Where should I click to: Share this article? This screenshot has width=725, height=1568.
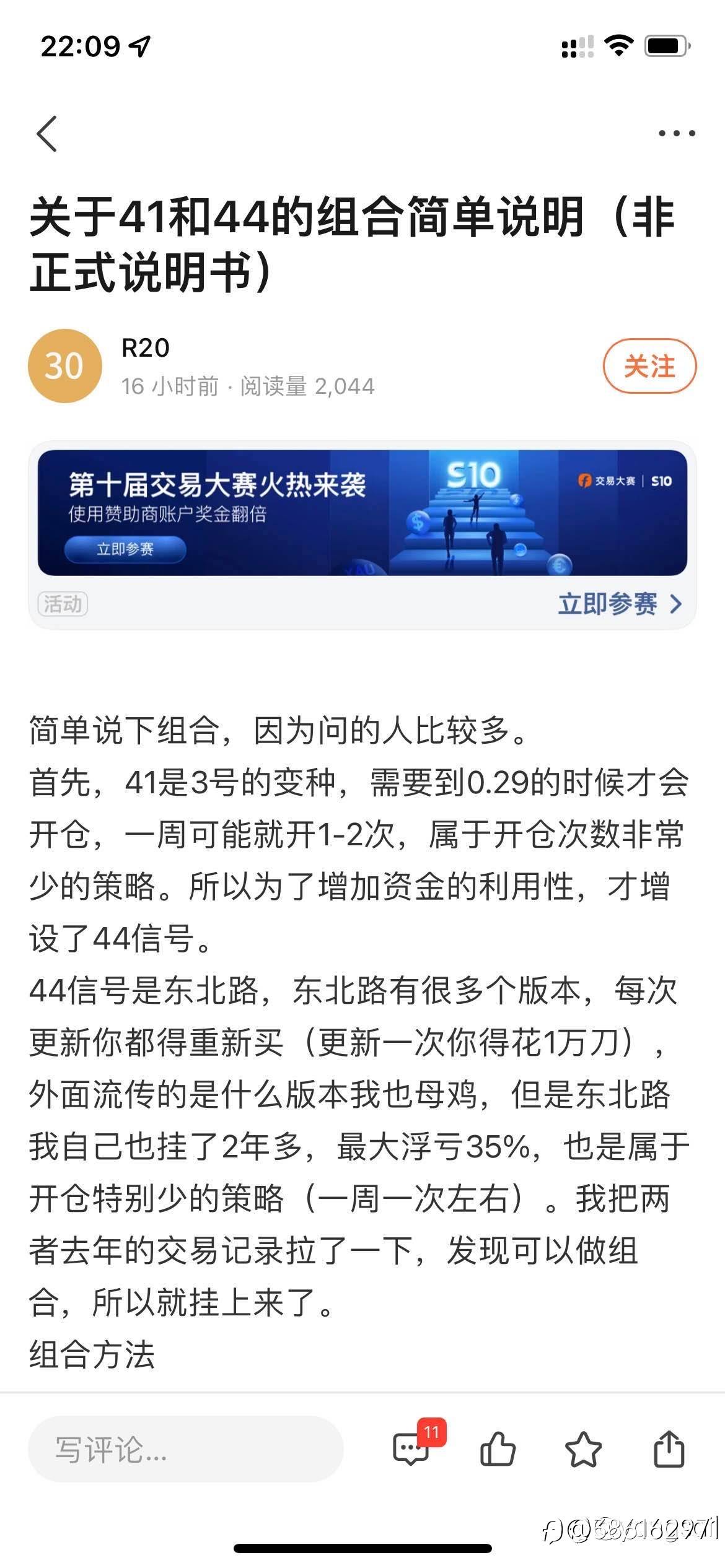(x=669, y=1449)
